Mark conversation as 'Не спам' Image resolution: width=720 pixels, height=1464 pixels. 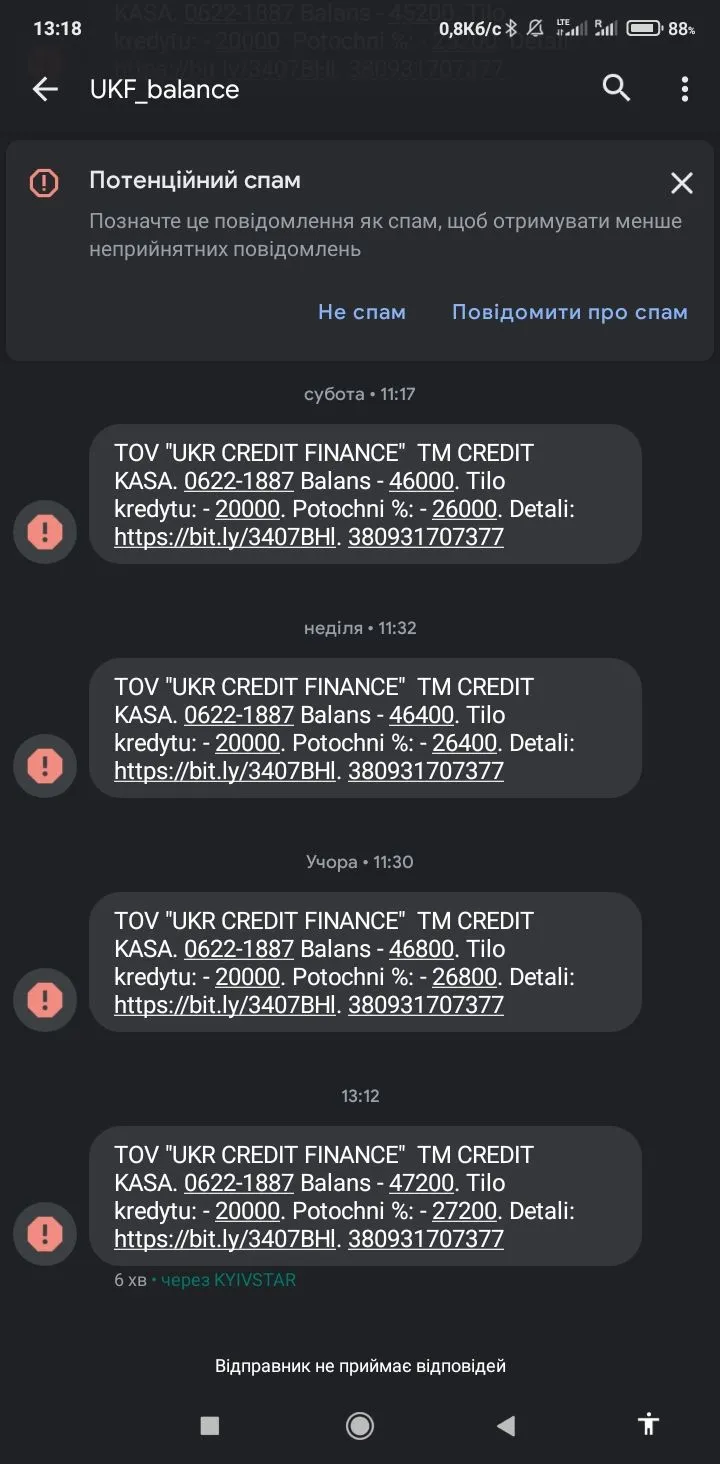coord(362,312)
